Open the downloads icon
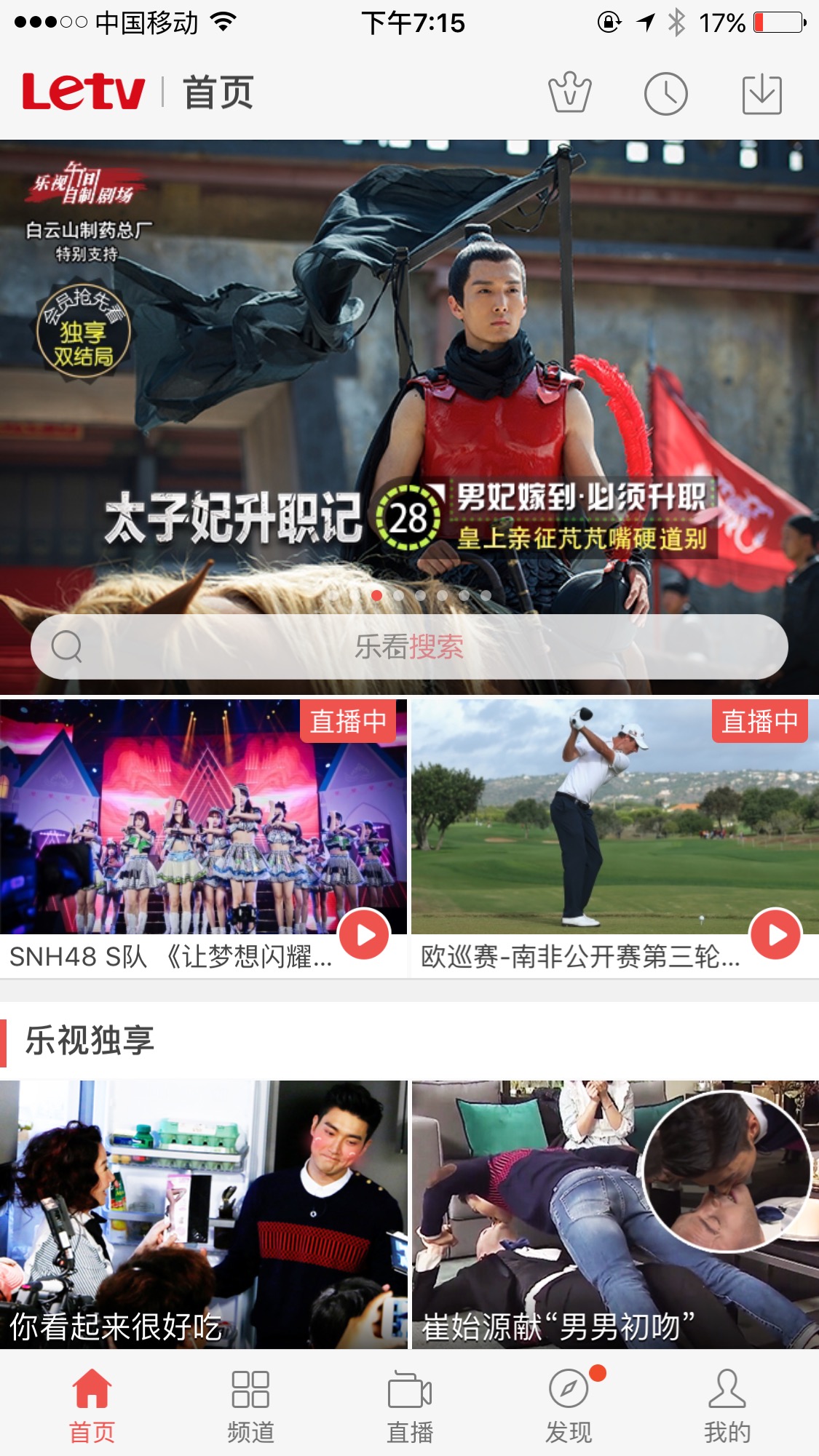The height and width of the screenshot is (1456, 819). (761, 94)
